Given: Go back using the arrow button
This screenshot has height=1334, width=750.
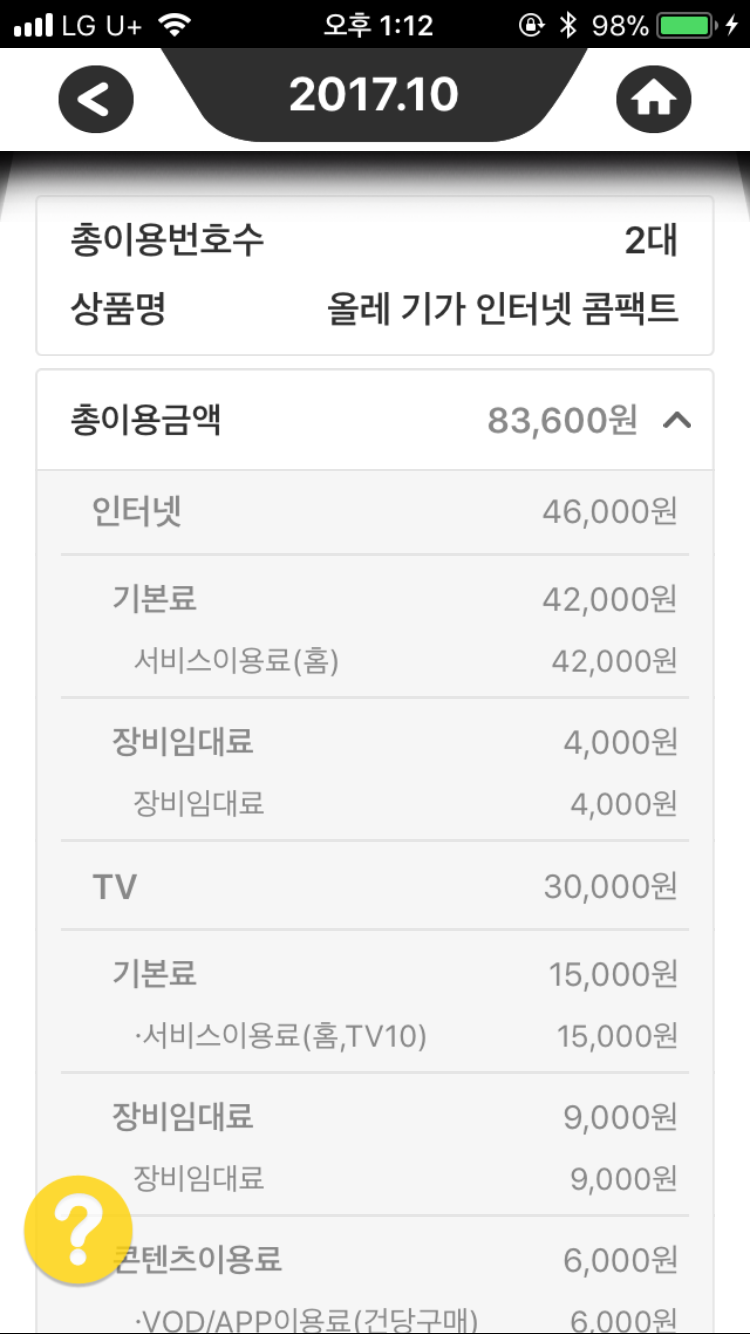Looking at the screenshot, I should (x=95, y=98).
